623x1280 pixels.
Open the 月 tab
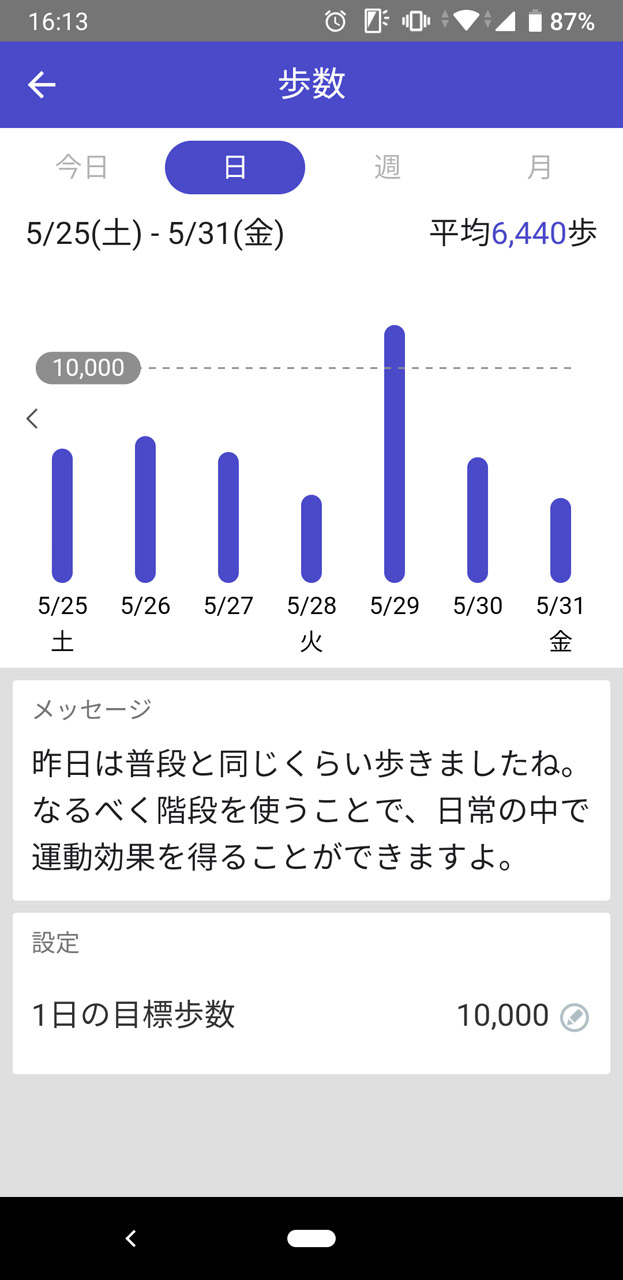click(x=540, y=167)
